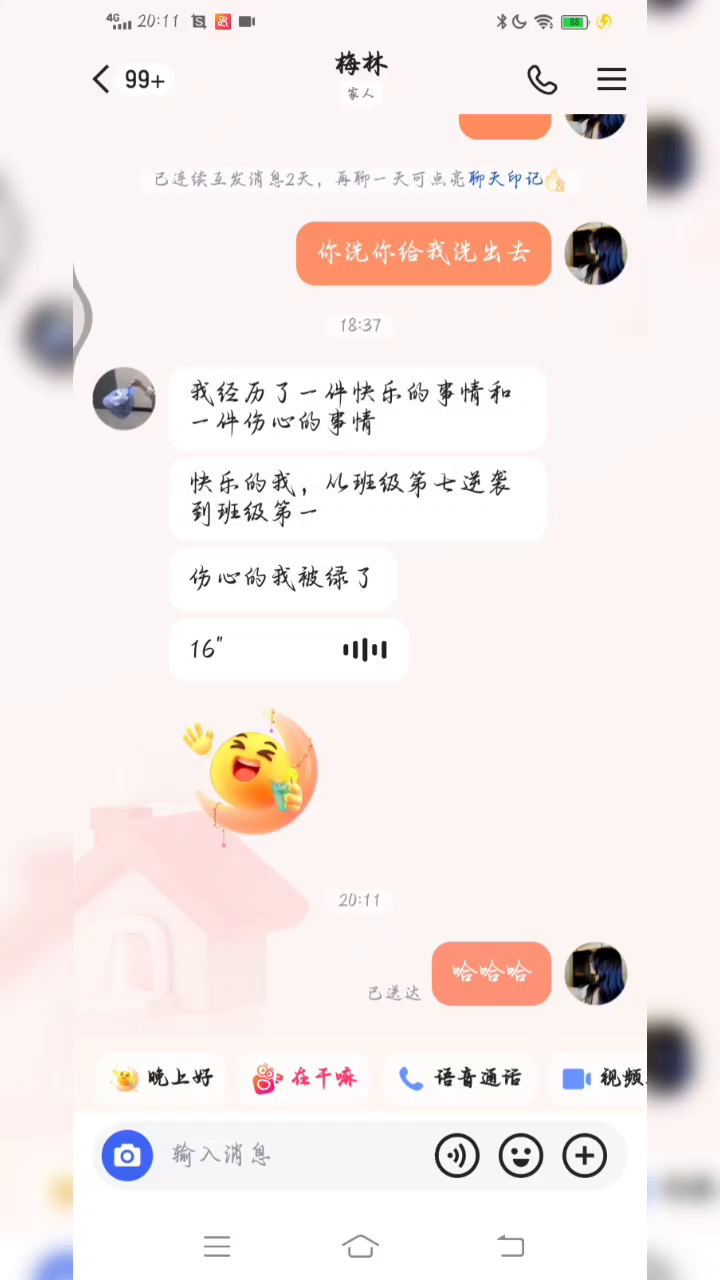Open the 聊天印记 link

[506, 179]
